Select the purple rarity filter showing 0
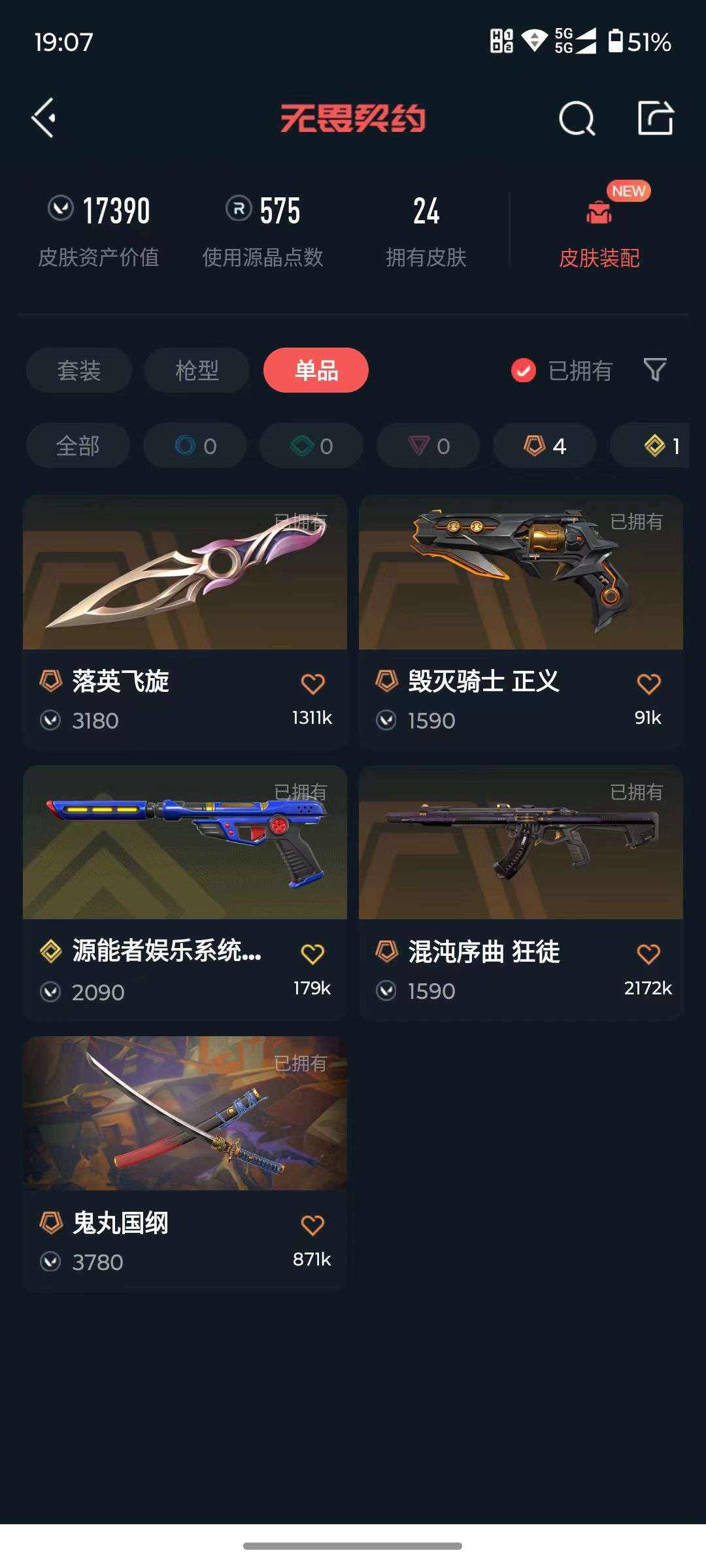This screenshot has height=1568, width=706. click(x=428, y=446)
